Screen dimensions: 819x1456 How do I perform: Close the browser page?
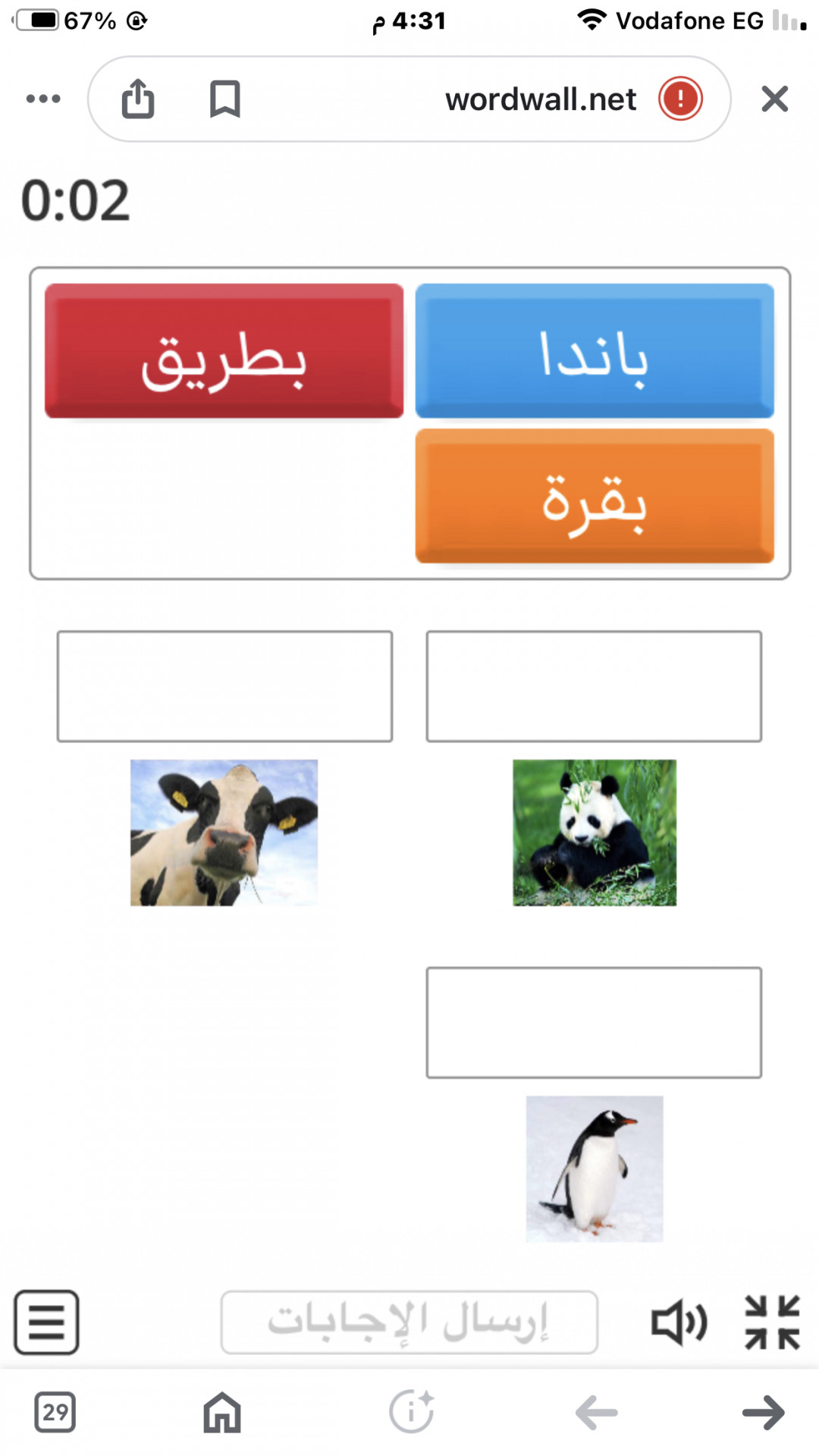tap(774, 99)
